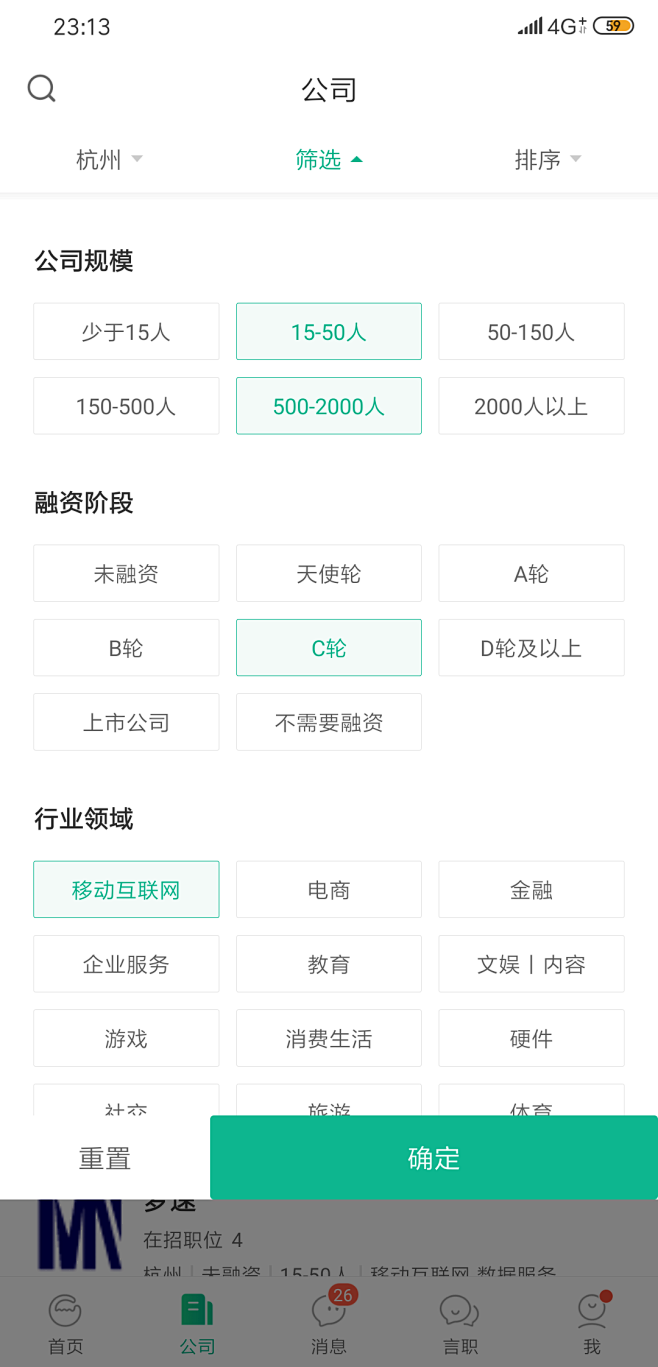658x1367 pixels.
Task: Tap 重置 to reset filters
Action: coord(105,1158)
